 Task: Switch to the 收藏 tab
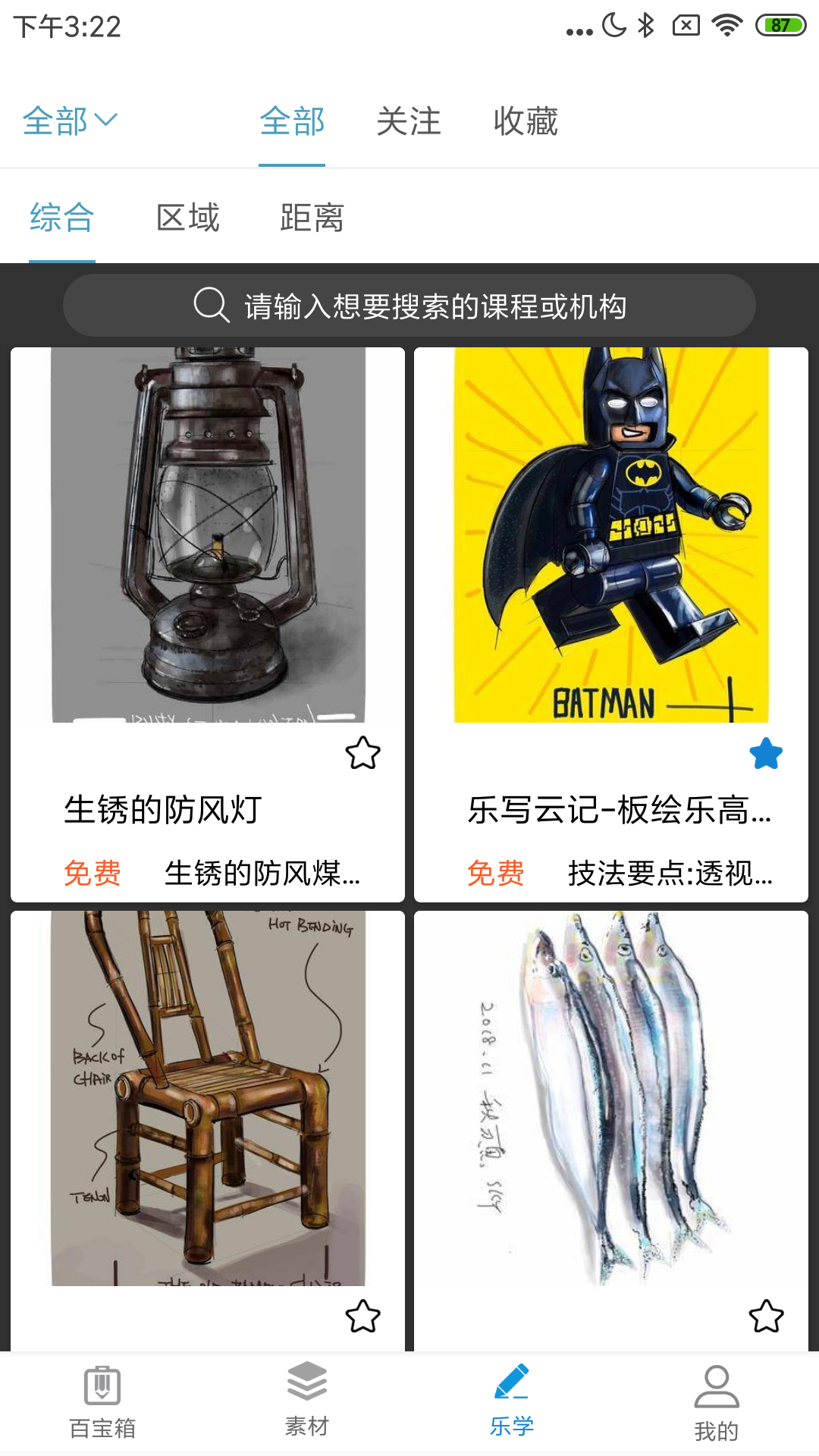point(526,121)
